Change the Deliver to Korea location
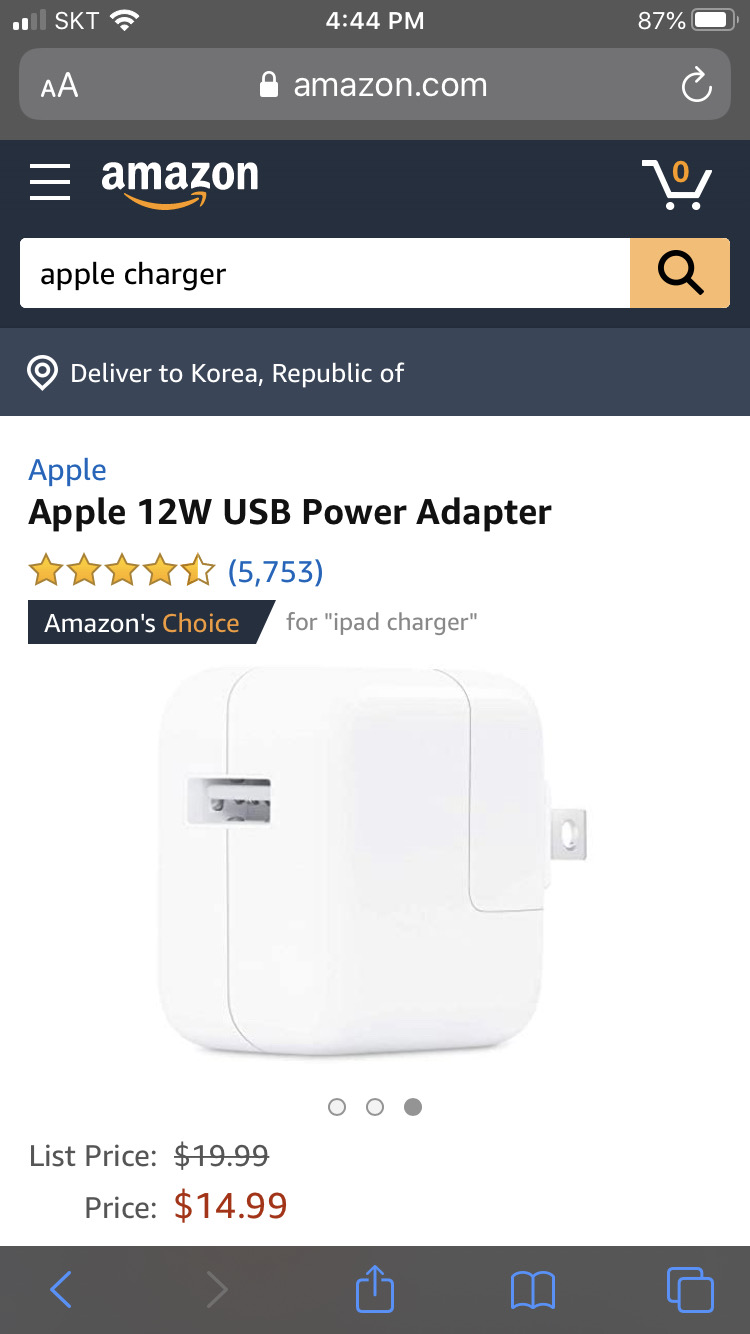 click(236, 373)
